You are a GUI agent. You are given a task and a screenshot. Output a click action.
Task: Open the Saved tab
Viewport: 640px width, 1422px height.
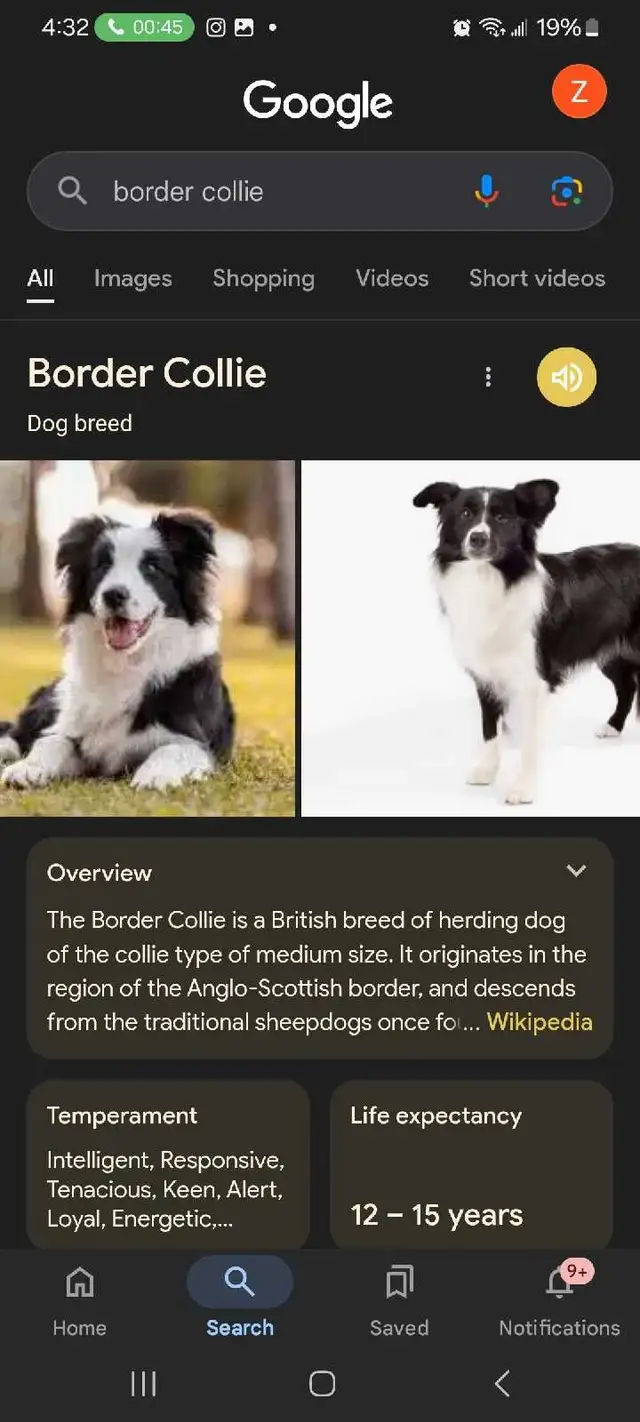(399, 1300)
